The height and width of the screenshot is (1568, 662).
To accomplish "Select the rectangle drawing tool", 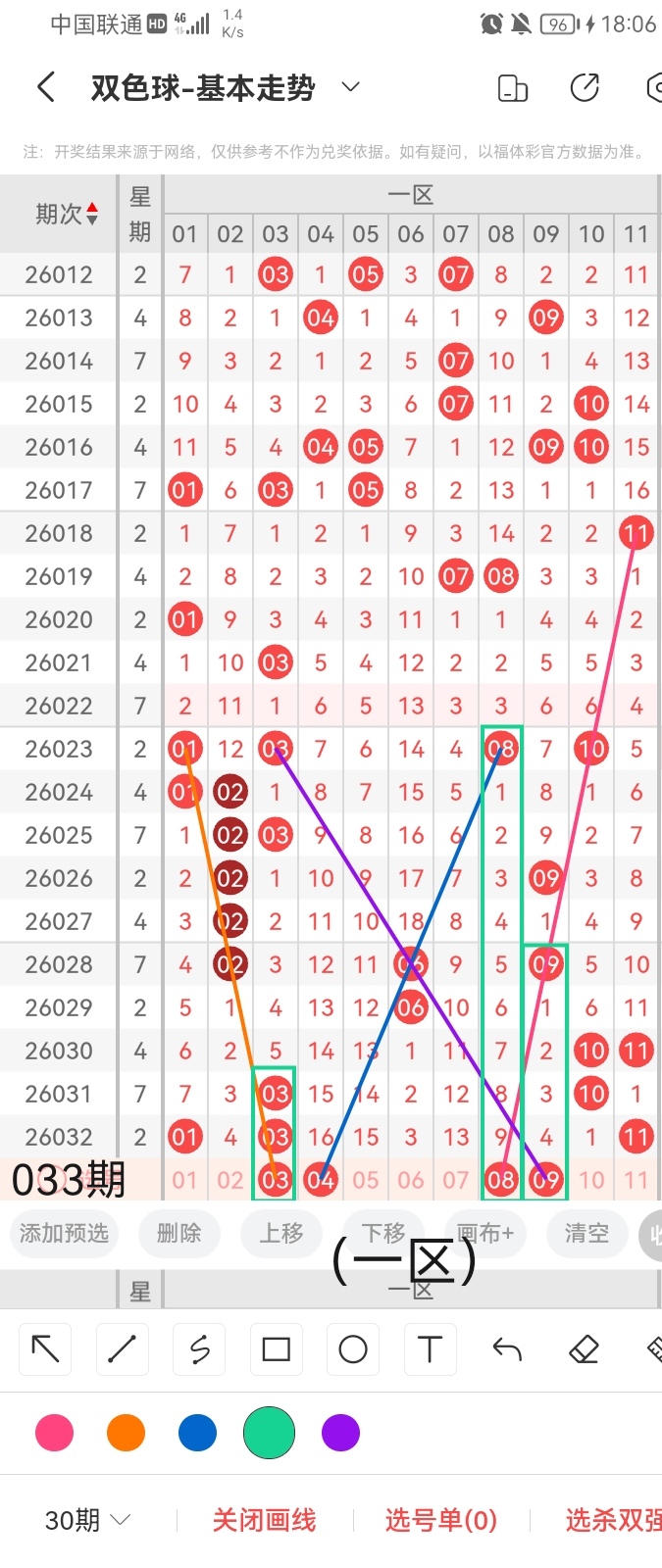I will pyautogui.click(x=277, y=1349).
